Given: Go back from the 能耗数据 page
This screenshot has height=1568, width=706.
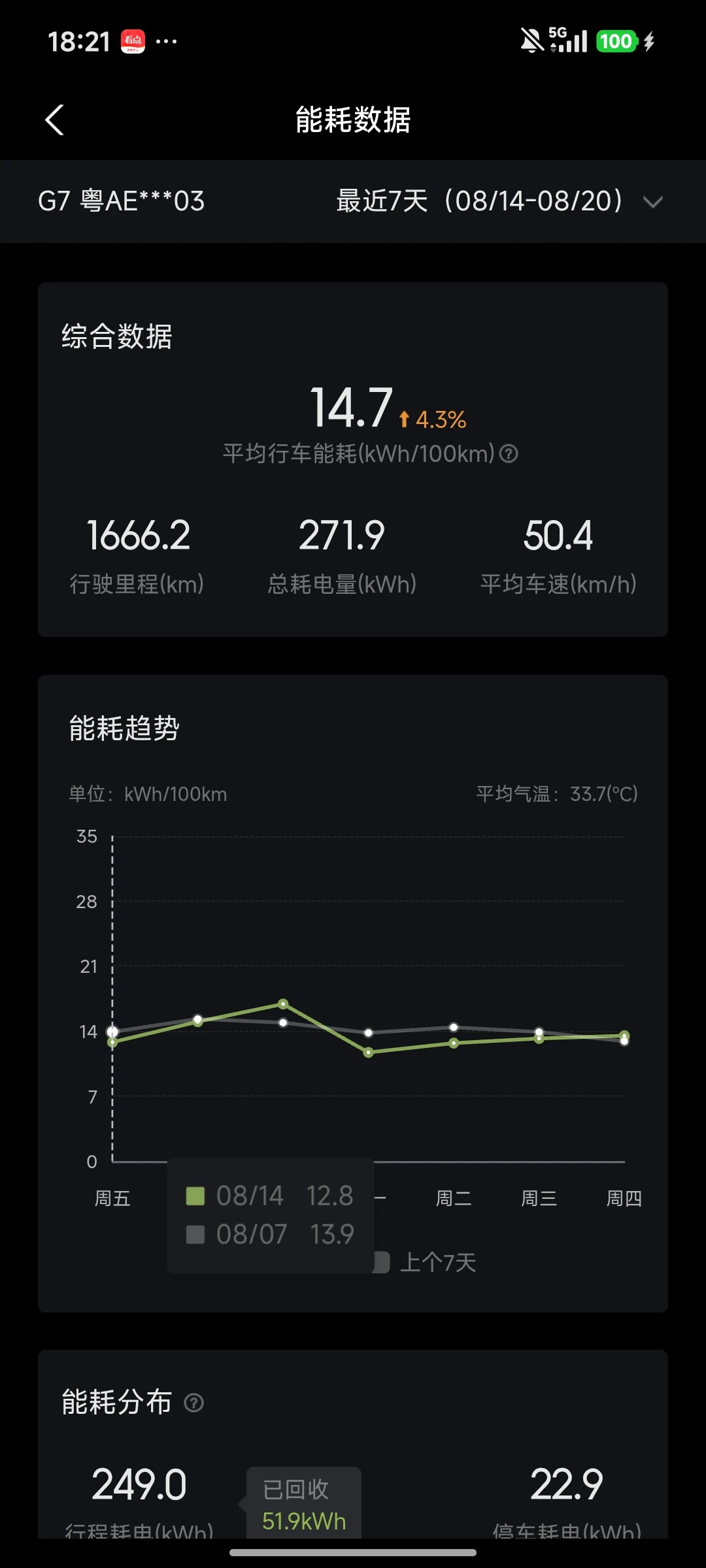Looking at the screenshot, I should 55,120.
